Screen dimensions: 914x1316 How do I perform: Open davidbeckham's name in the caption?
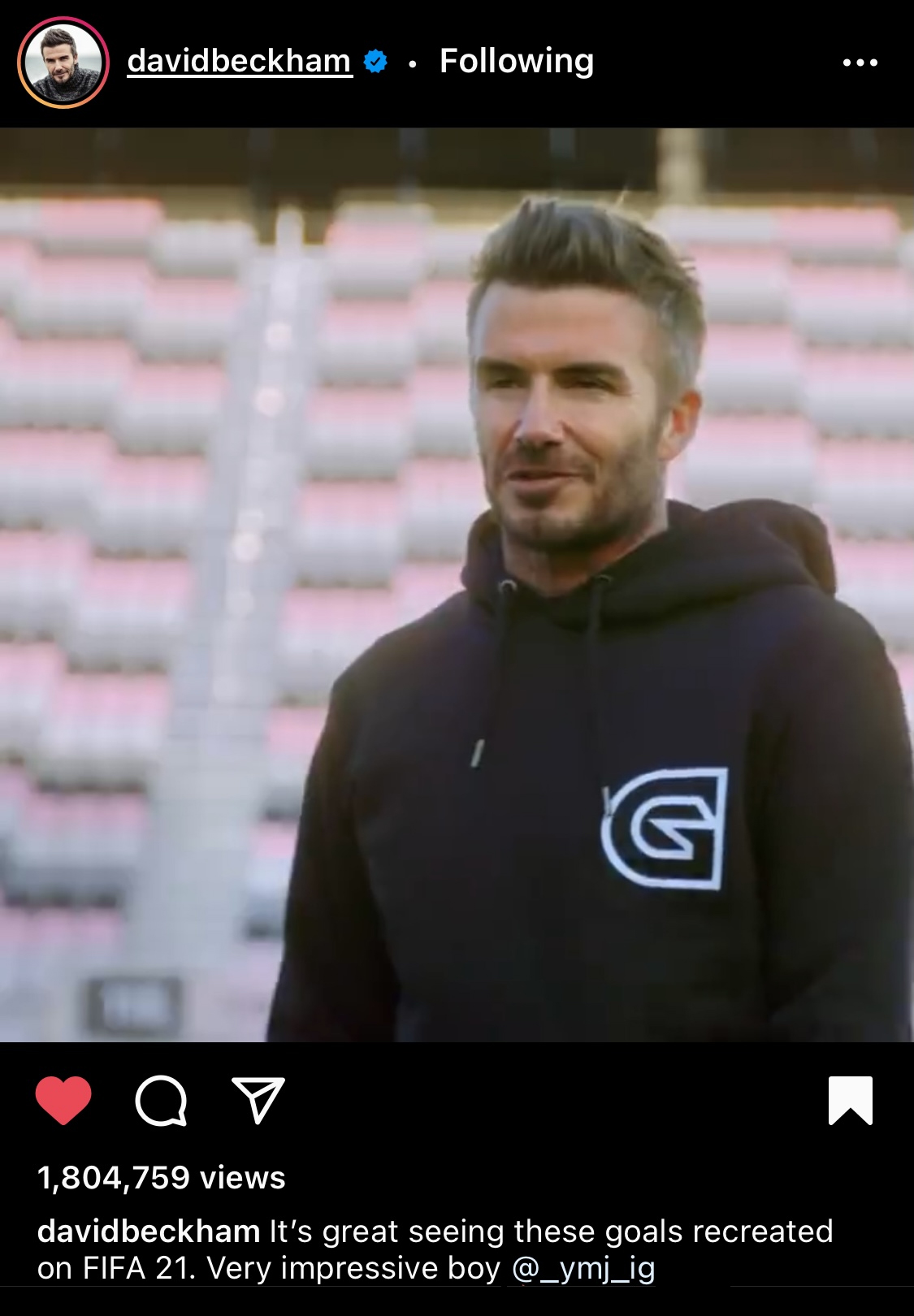149,1232
